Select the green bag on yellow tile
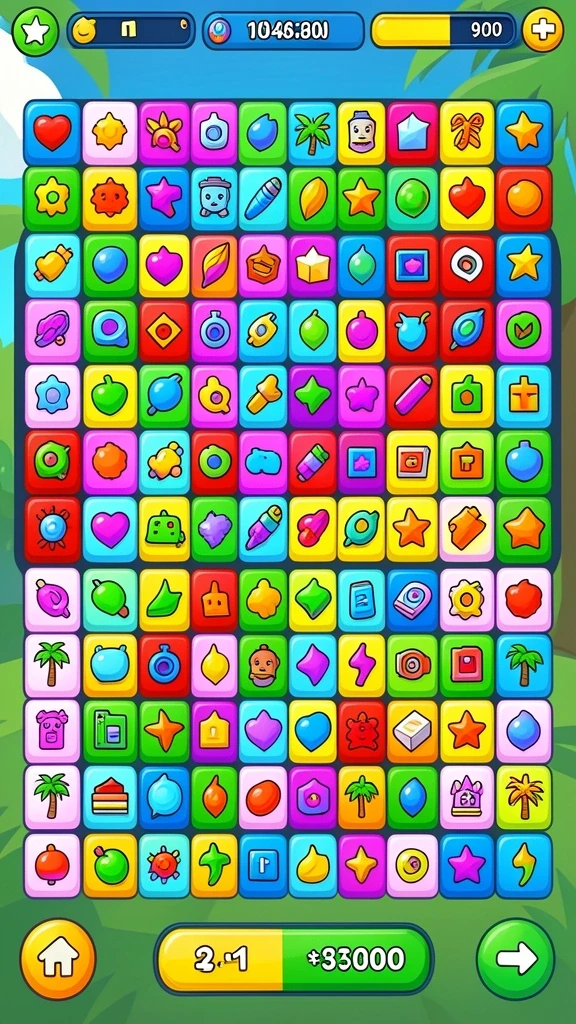 (x=164, y=530)
